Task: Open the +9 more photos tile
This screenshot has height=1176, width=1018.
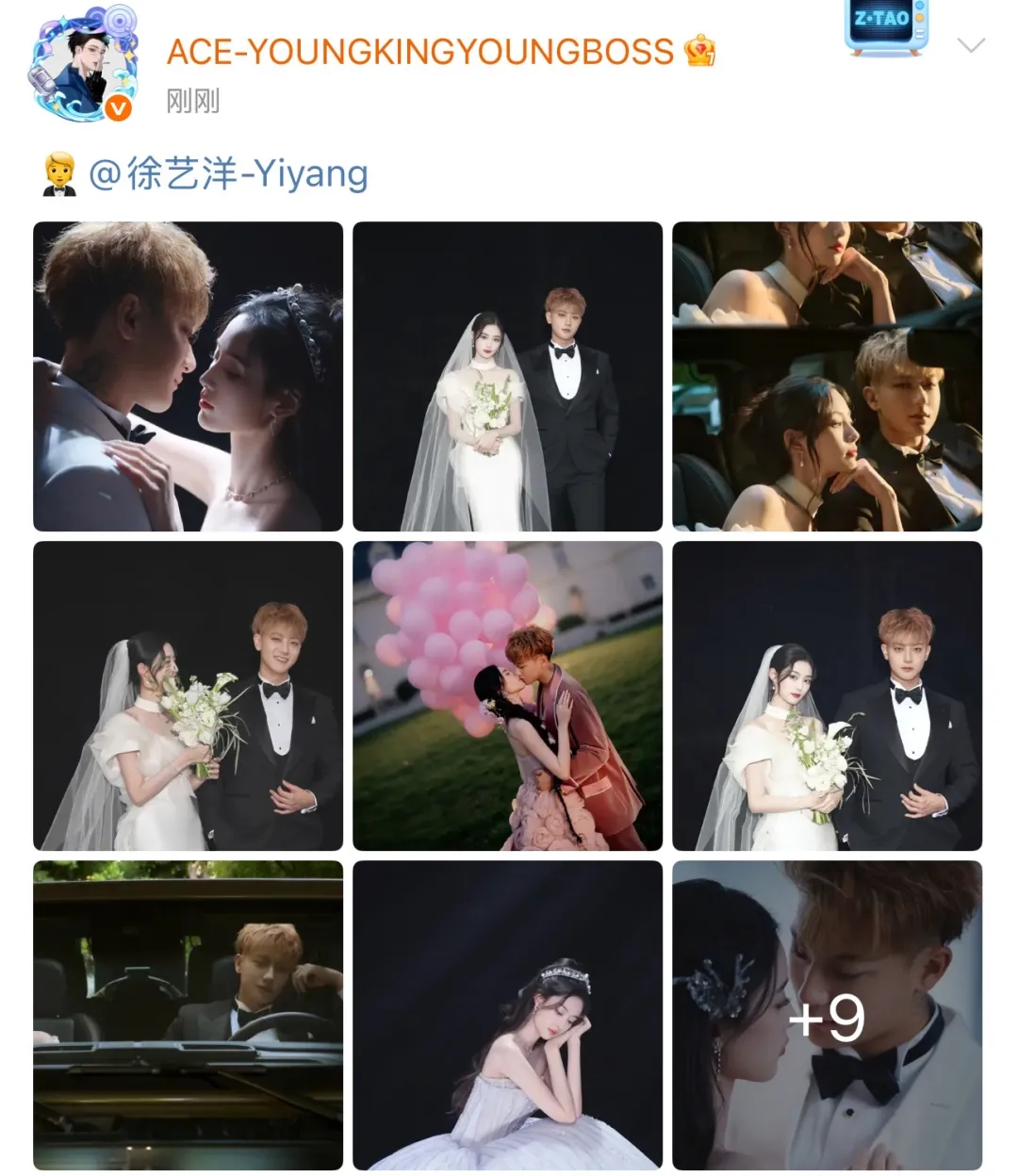Action: pyautogui.click(x=827, y=1015)
